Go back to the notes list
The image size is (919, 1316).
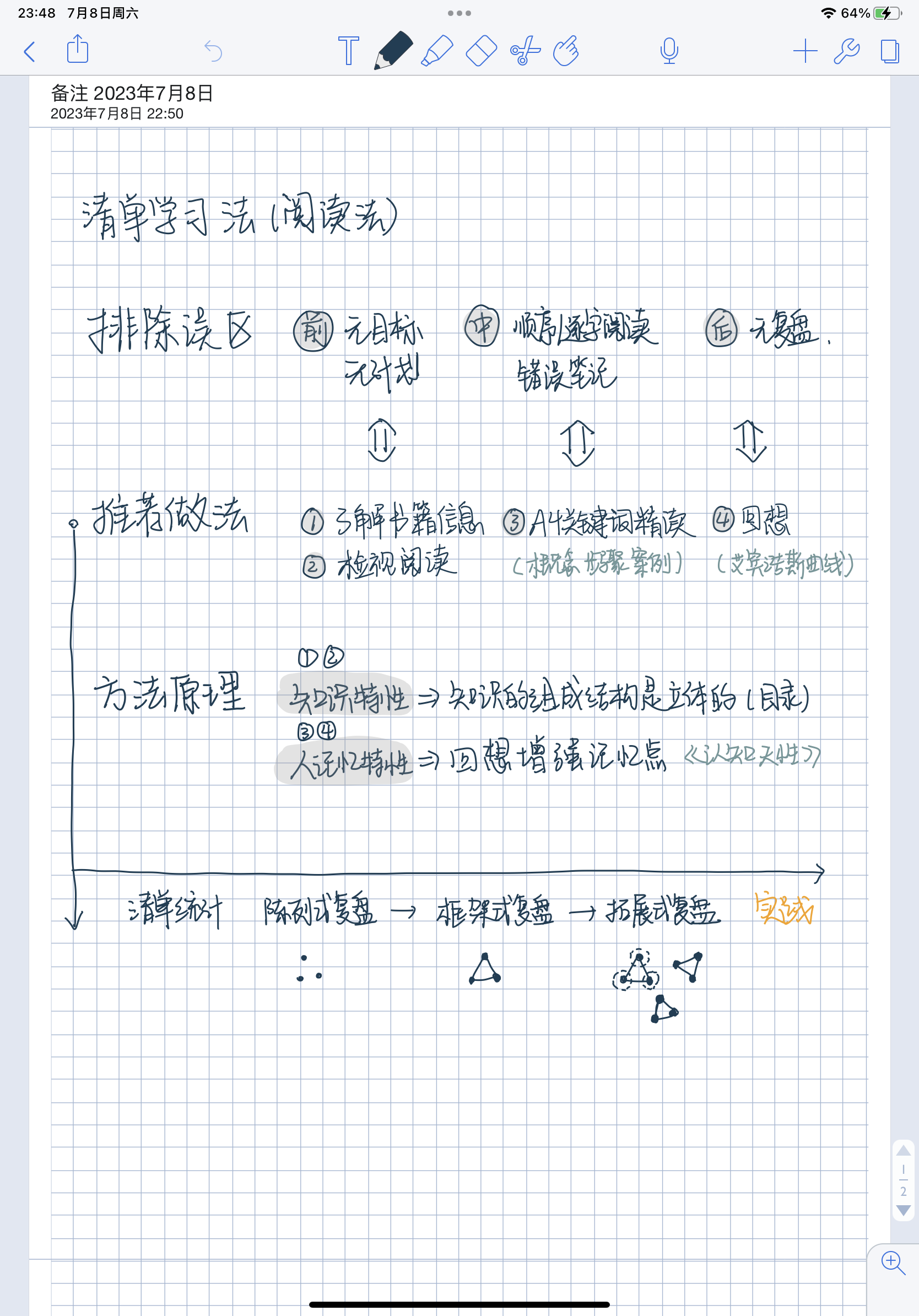[x=30, y=52]
